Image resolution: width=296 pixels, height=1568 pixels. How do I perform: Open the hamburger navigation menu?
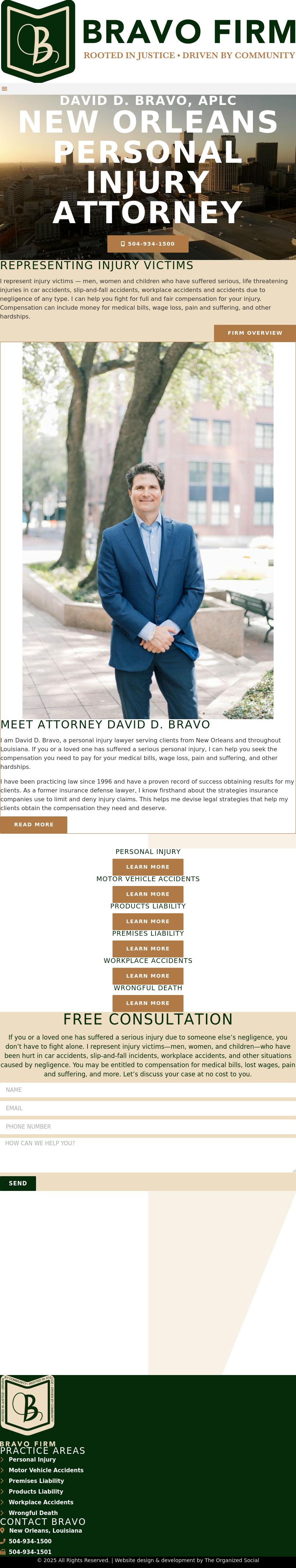[x=5, y=89]
